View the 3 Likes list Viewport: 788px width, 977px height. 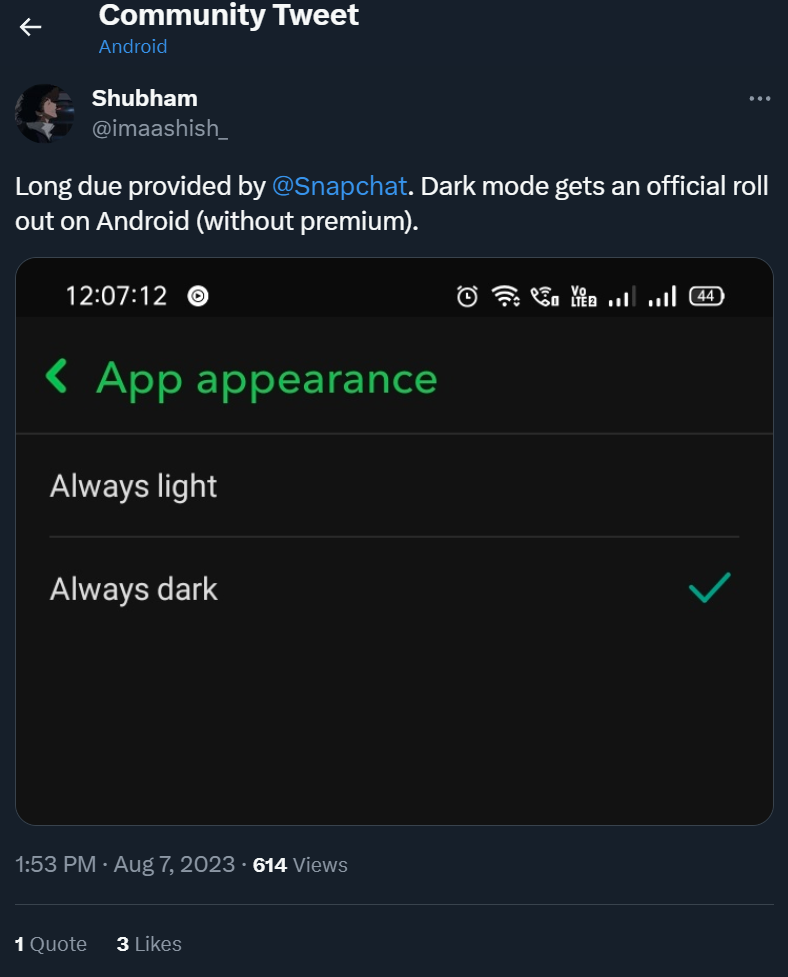149,943
